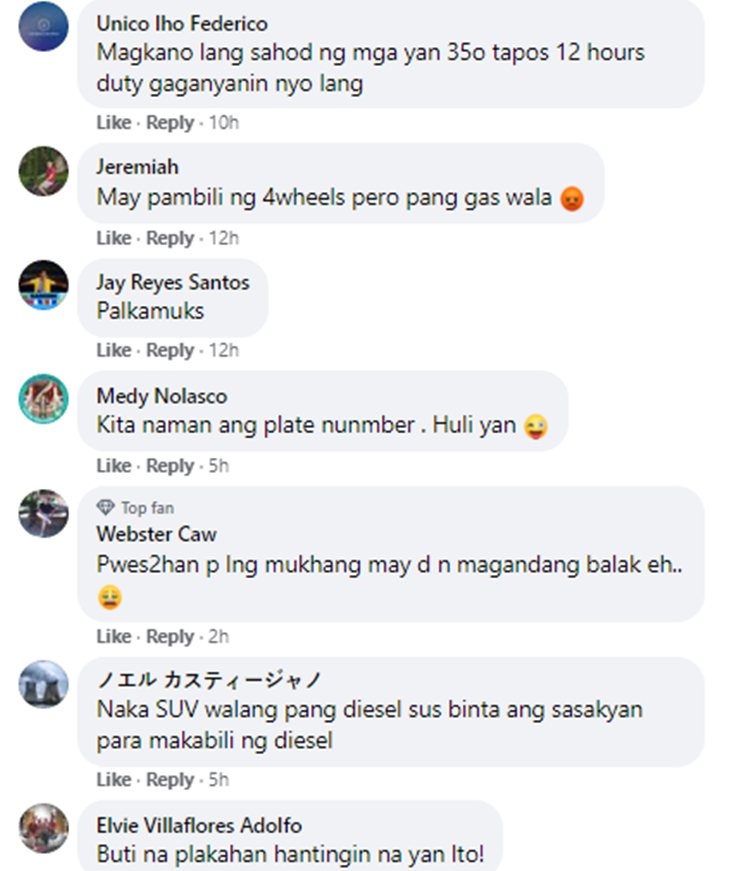Reply to the SUV diesel comment
The height and width of the screenshot is (871, 750).
pyautogui.click(x=170, y=780)
